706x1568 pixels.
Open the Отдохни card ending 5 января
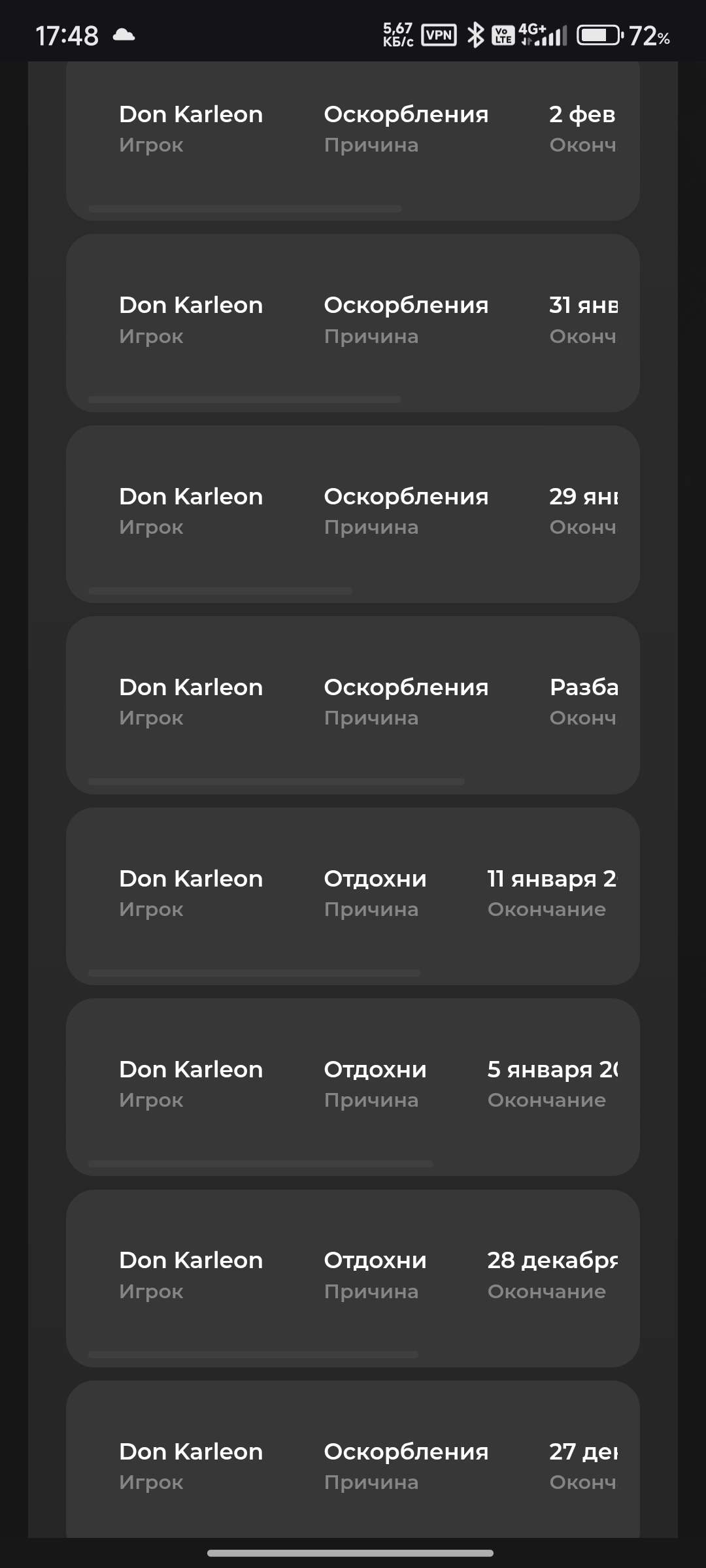click(x=353, y=1086)
